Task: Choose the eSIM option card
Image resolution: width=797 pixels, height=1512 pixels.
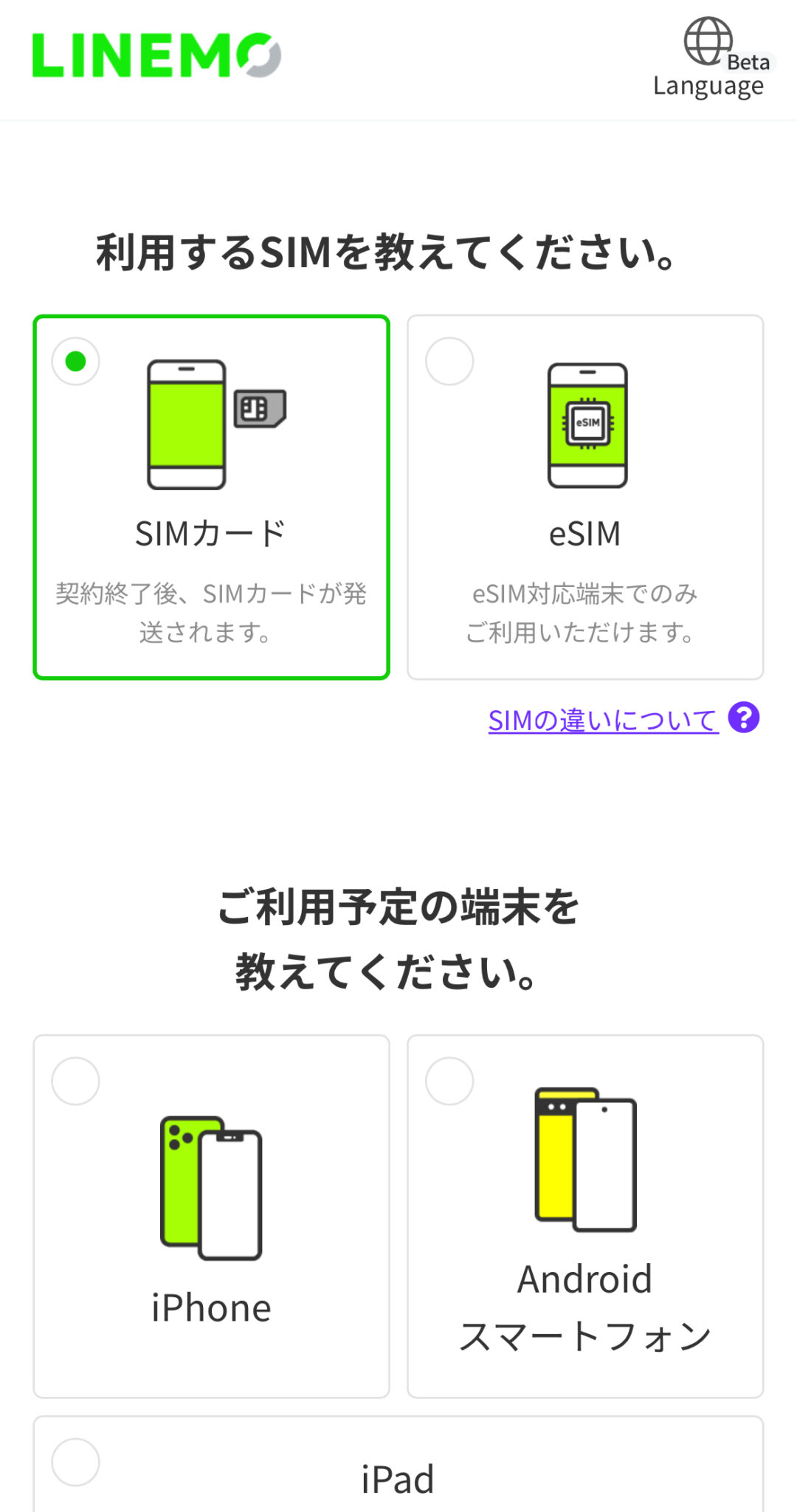Action: (x=585, y=496)
